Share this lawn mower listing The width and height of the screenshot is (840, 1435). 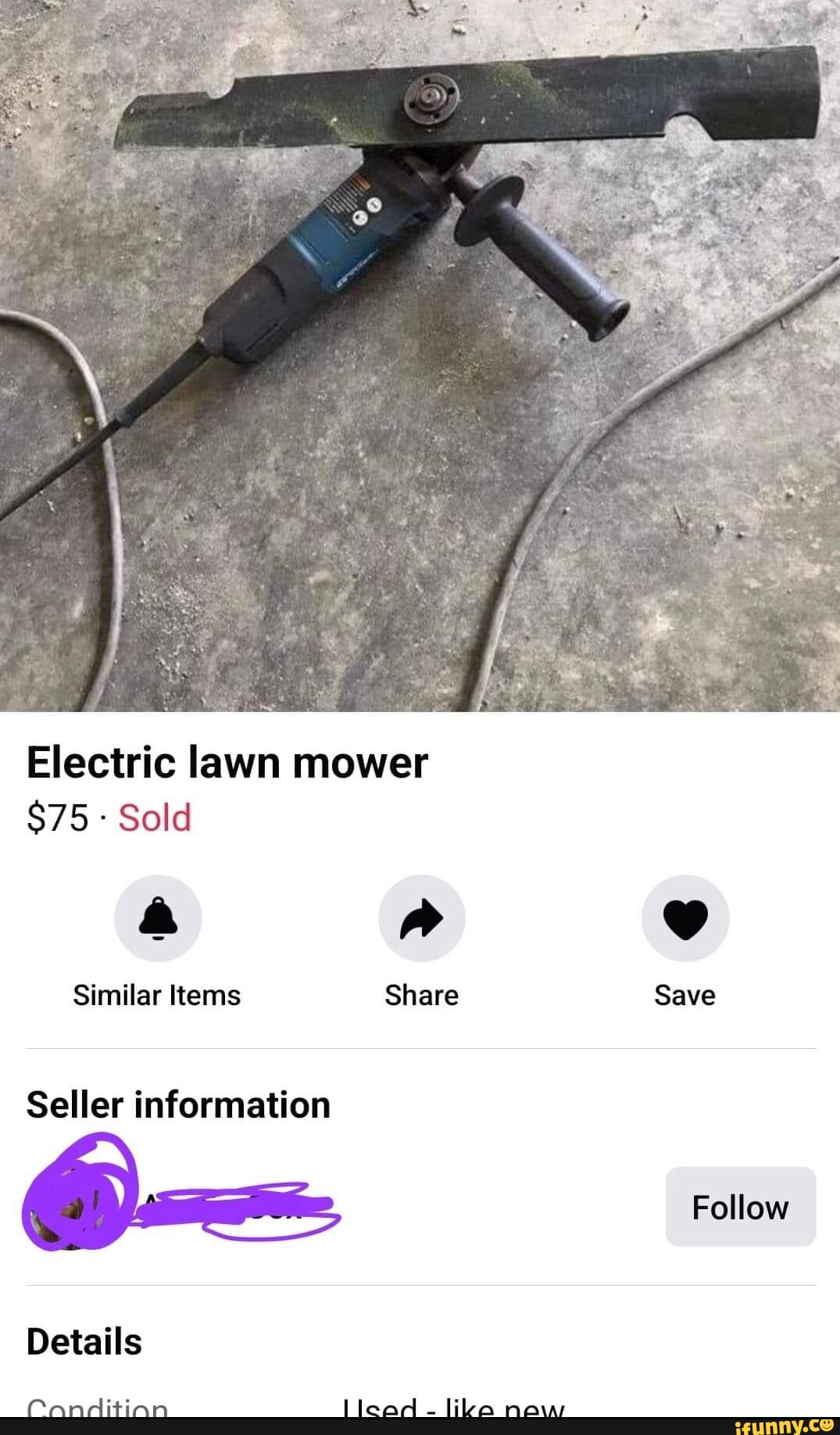(x=421, y=918)
